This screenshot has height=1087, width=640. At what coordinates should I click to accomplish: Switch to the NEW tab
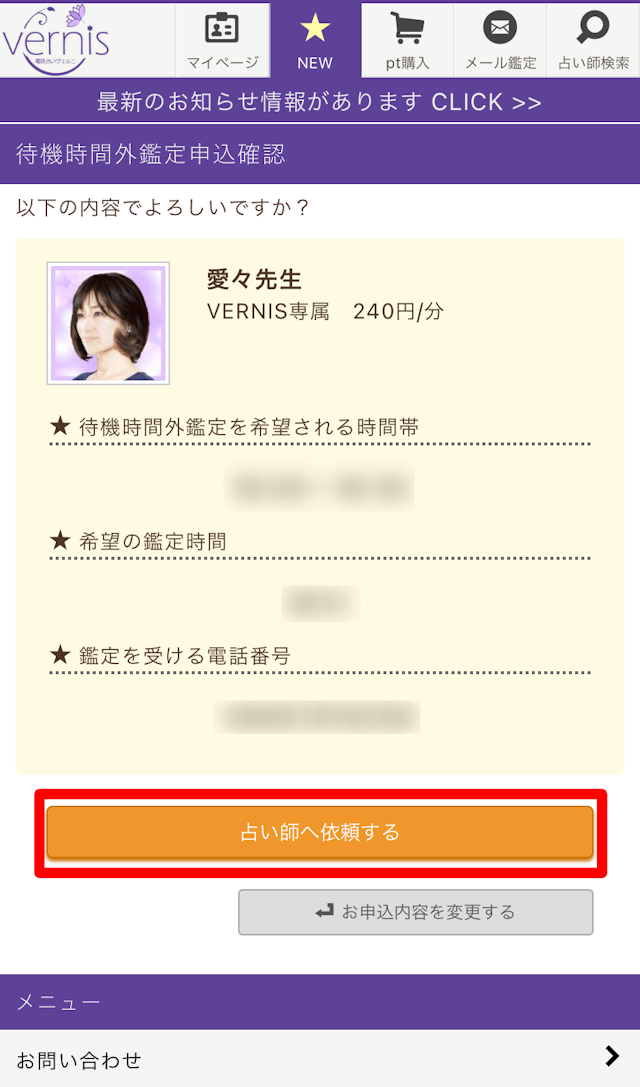(x=315, y=40)
